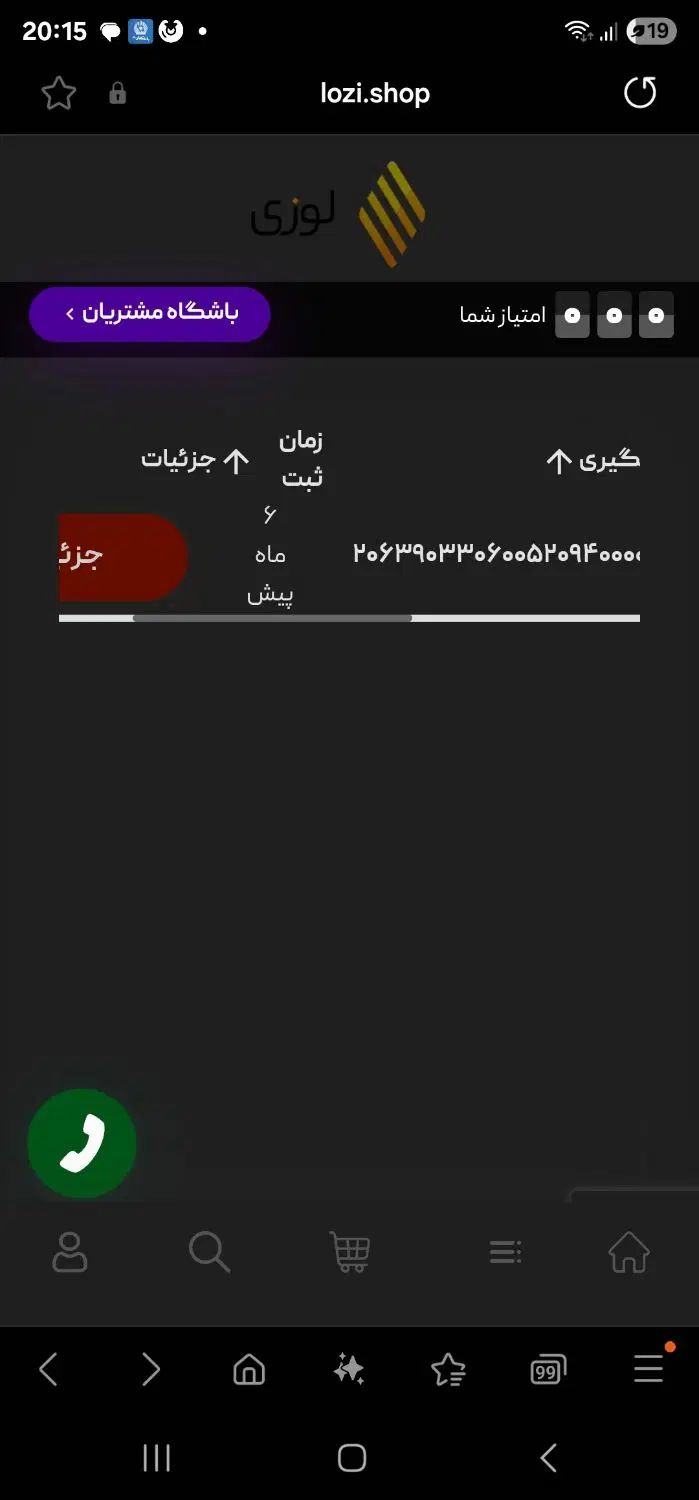Open the site search tab
Image resolution: width=699 pixels, height=1500 pixels.
[209, 1251]
